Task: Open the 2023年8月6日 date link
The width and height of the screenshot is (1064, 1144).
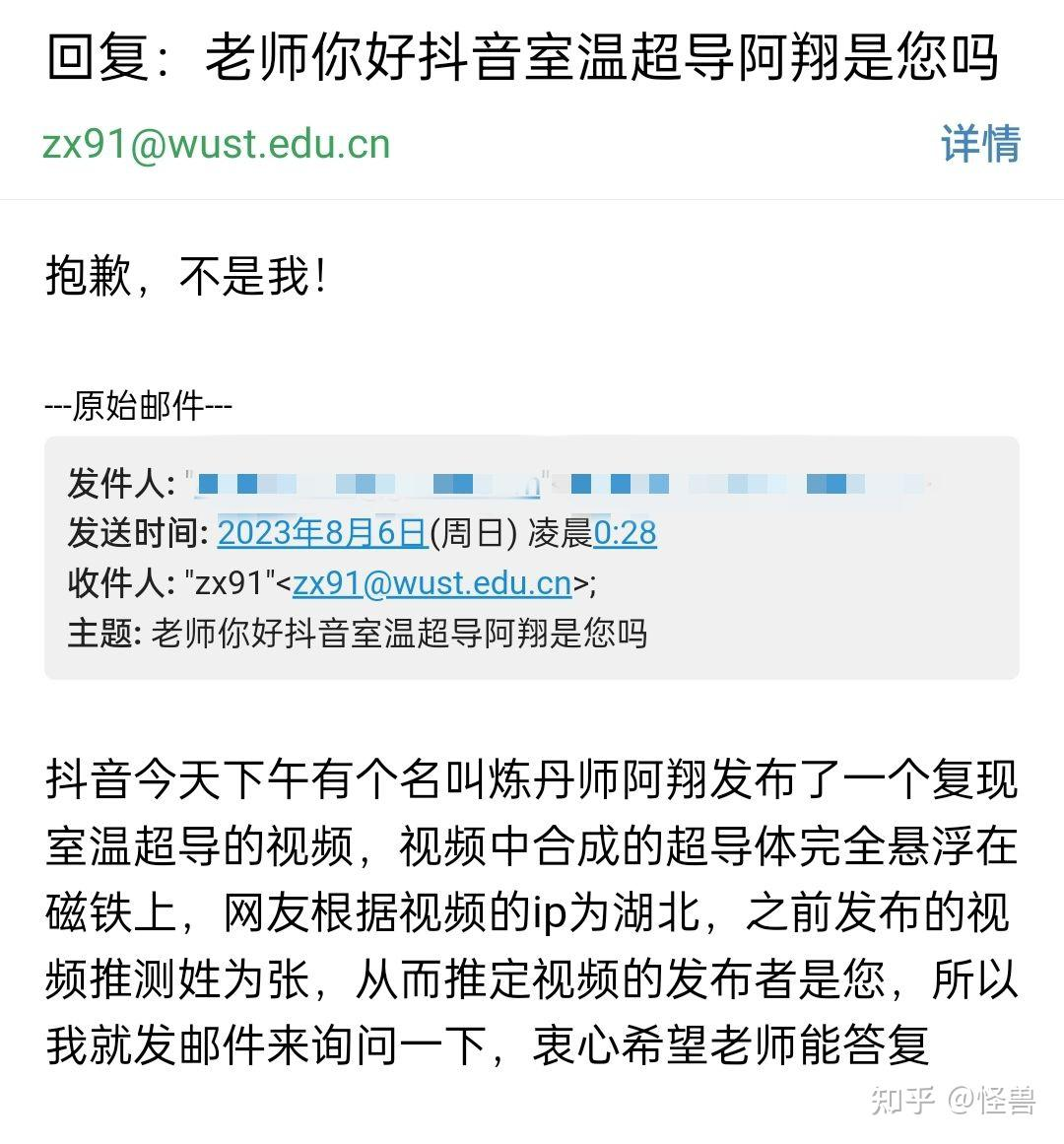Action: pos(322,533)
